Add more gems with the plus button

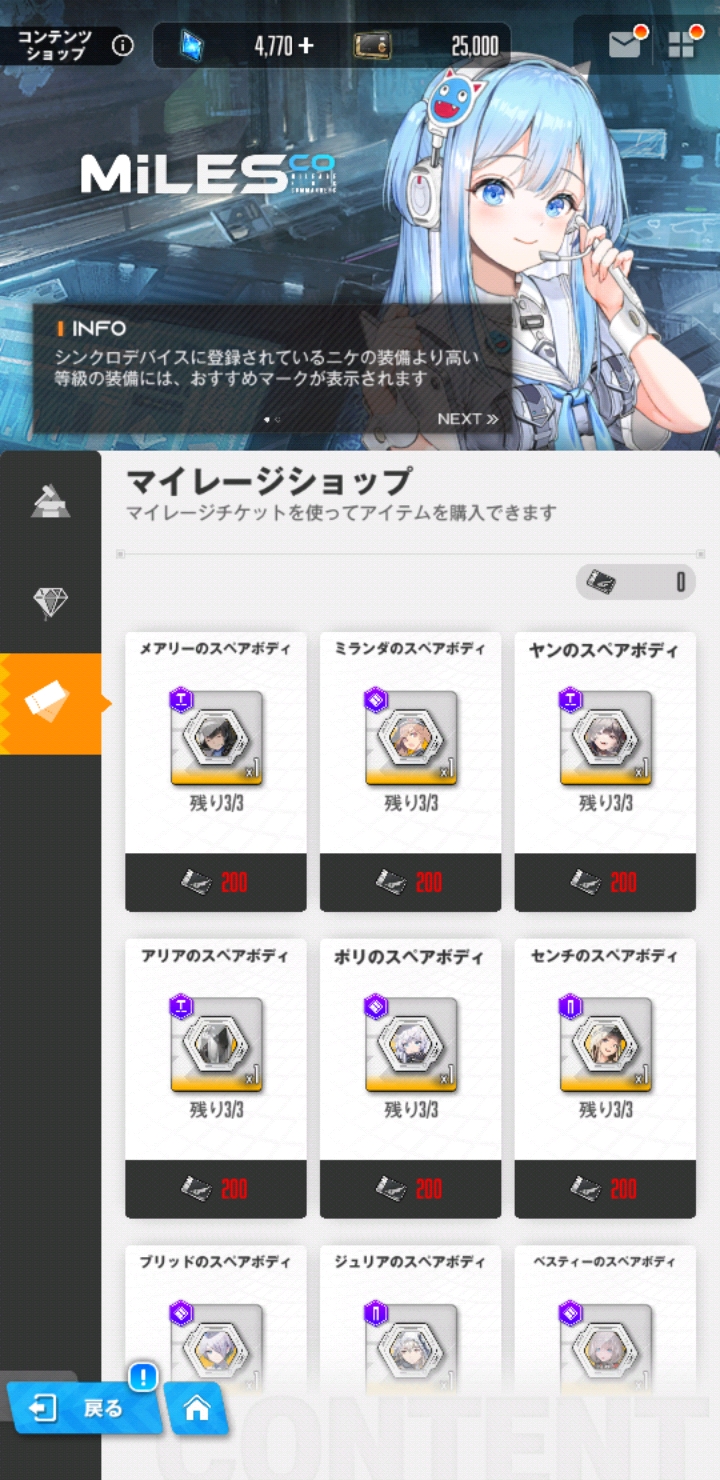[306, 45]
